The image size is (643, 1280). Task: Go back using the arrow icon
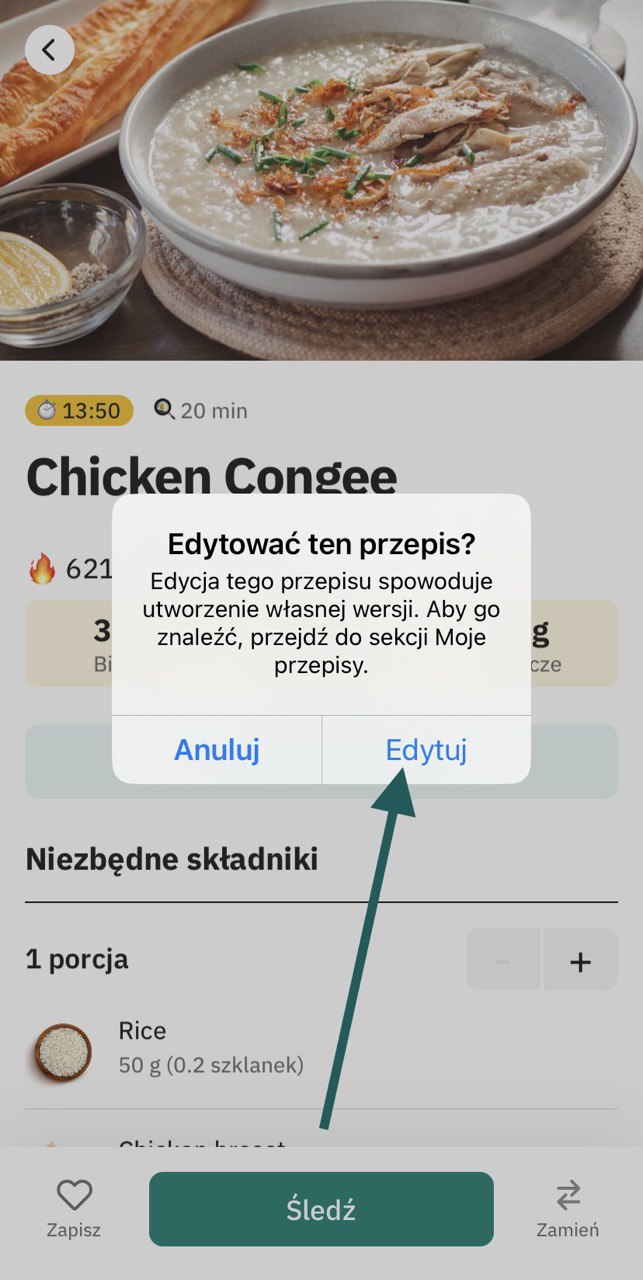click(x=49, y=48)
